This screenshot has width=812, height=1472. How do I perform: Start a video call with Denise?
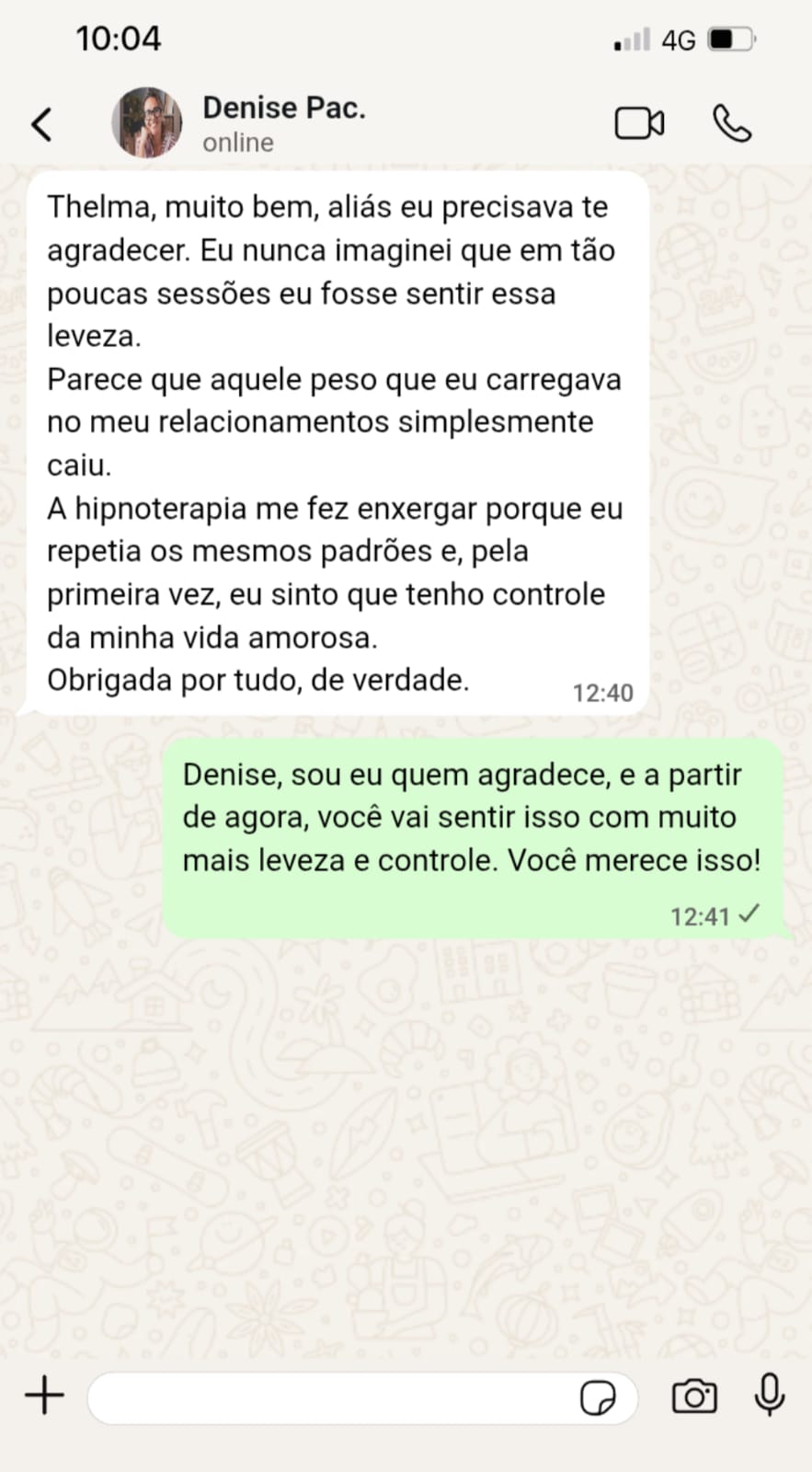(639, 123)
